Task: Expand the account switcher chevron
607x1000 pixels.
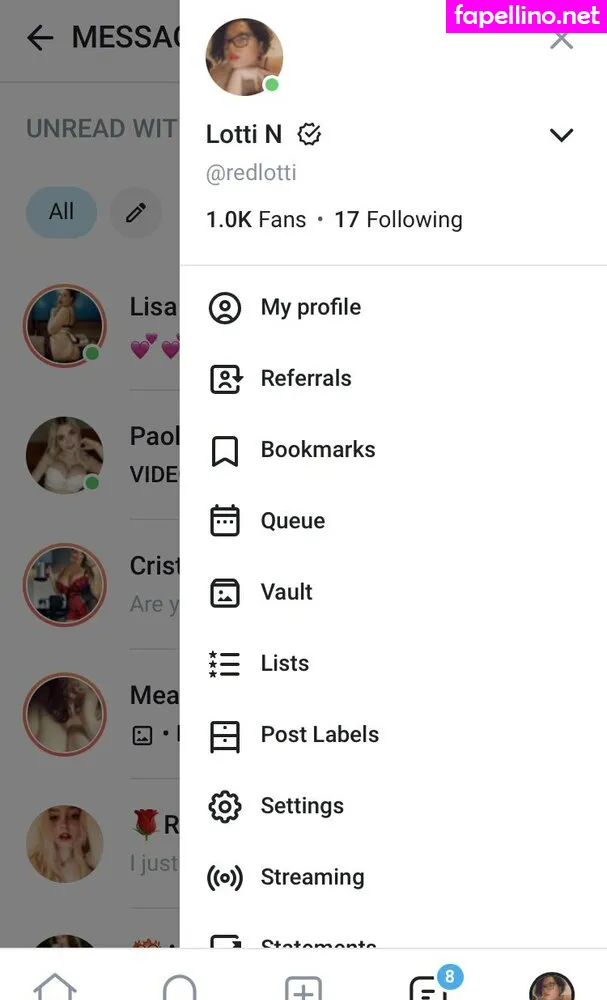Action: point(562,135)
